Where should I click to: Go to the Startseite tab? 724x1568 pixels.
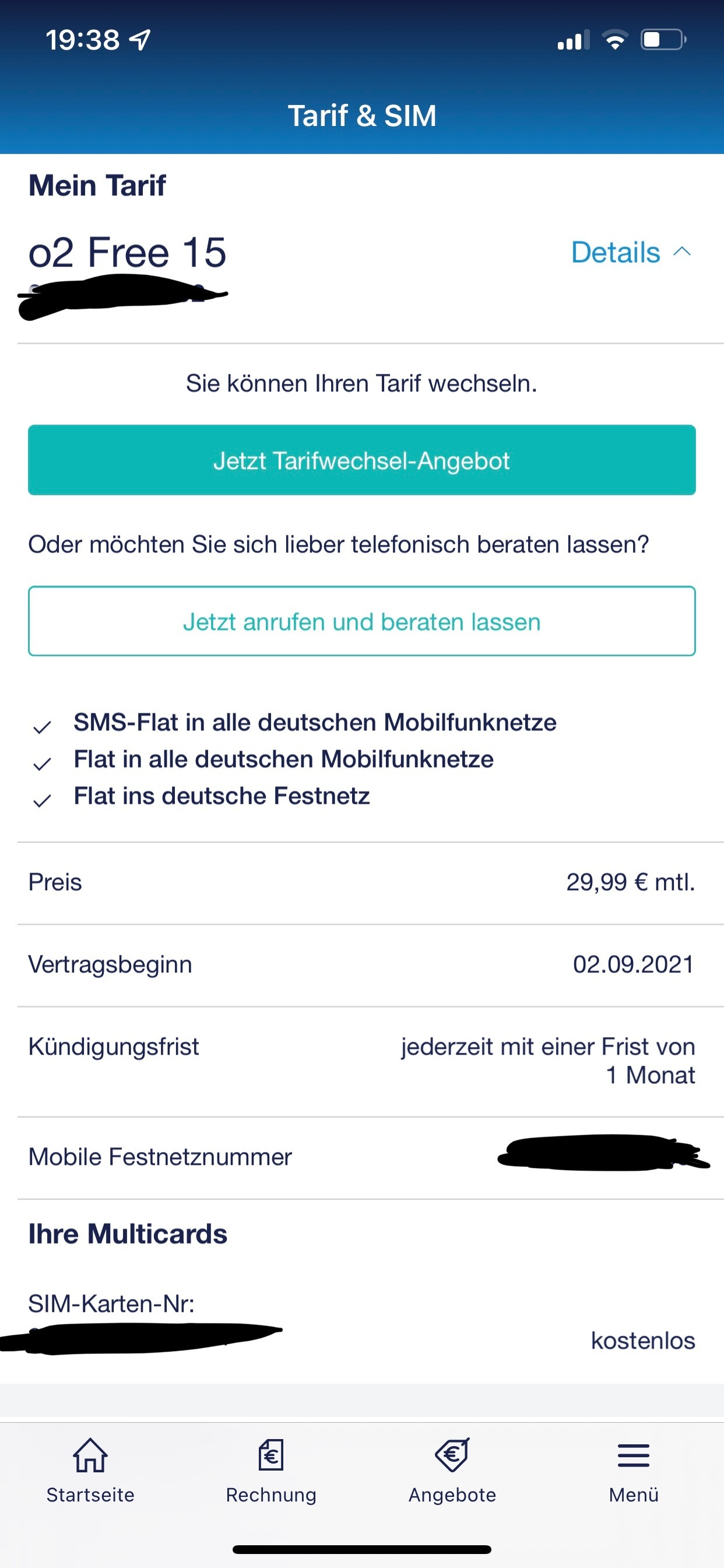91,1471
